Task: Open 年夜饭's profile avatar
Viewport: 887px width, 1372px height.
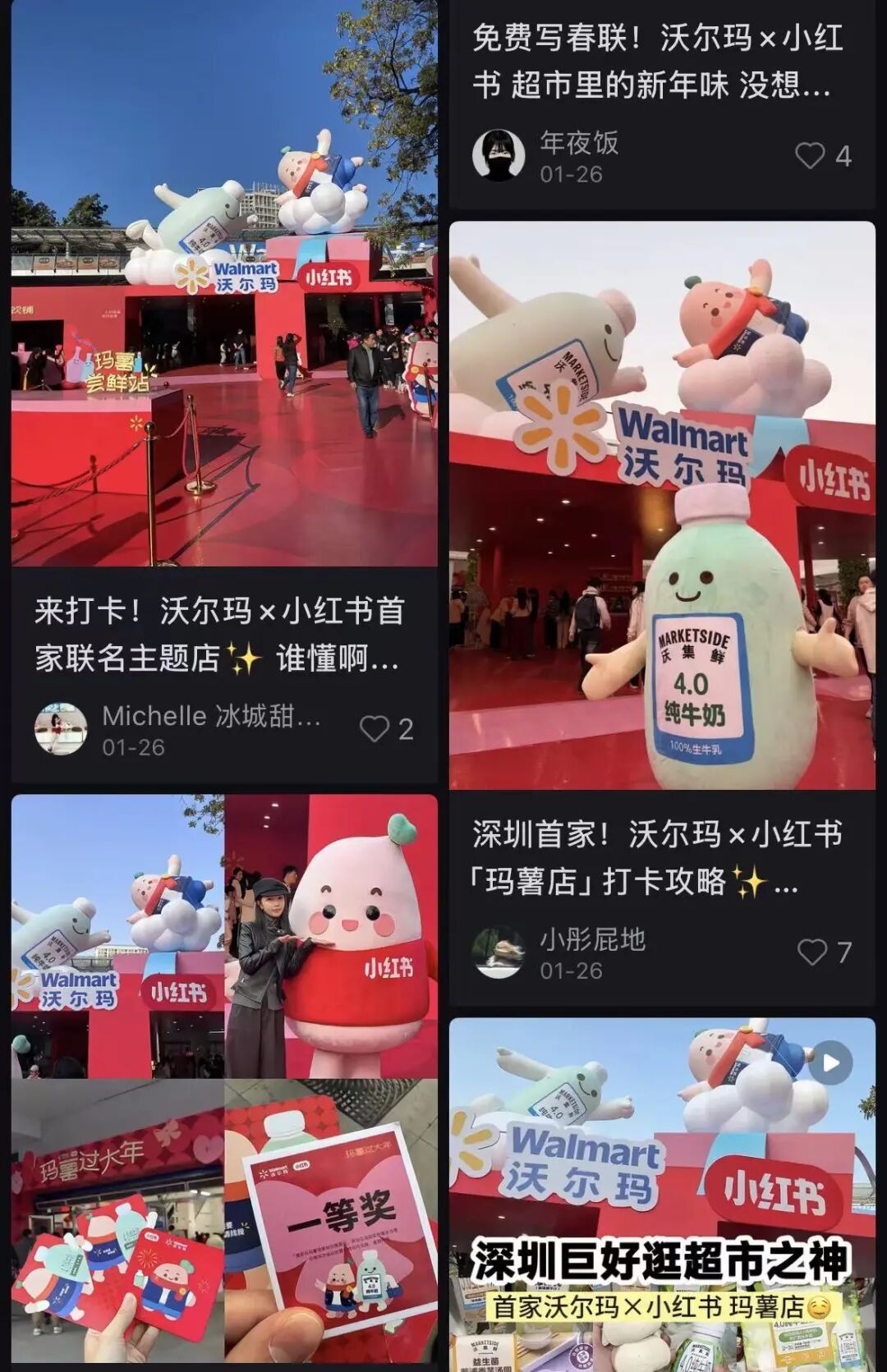Action: (x=499, y=155)
